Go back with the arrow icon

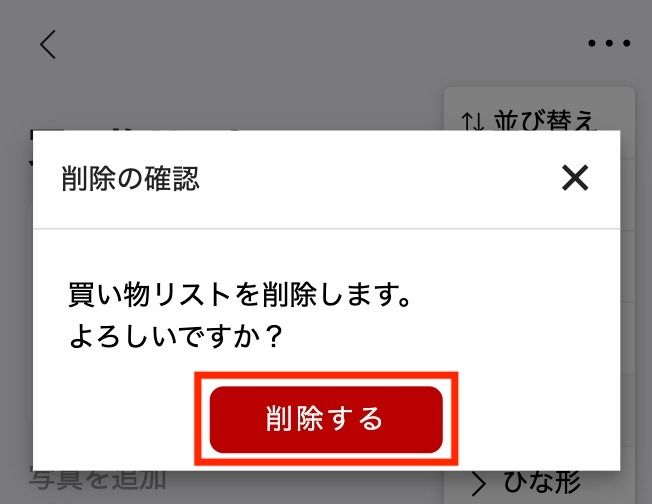tap(47, 44)
